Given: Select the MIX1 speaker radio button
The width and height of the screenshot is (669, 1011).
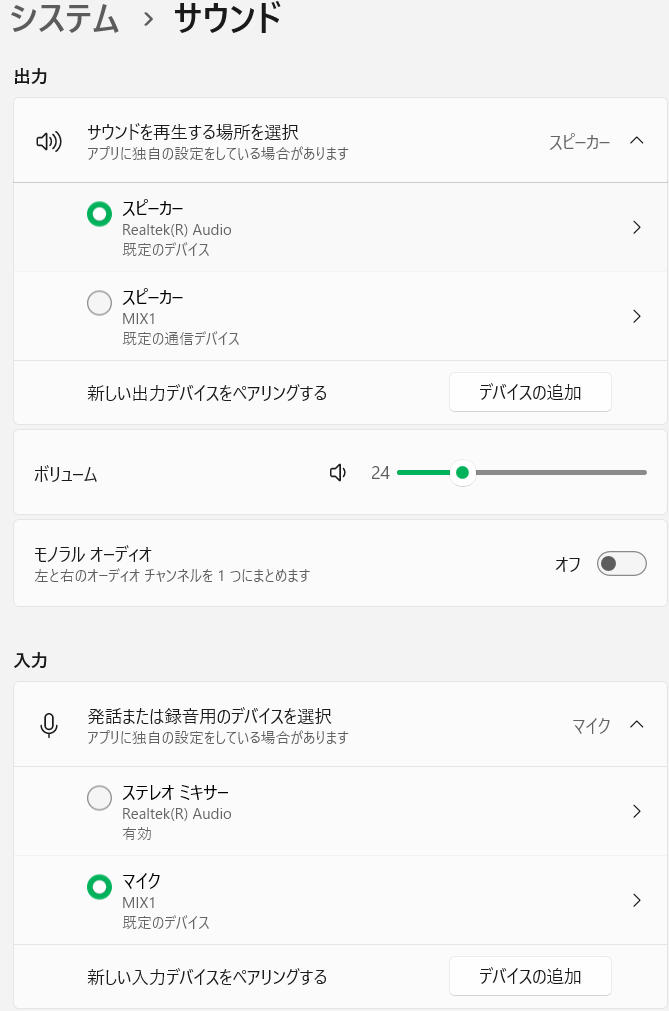Looking at the screenshot, I should (99, 302).
